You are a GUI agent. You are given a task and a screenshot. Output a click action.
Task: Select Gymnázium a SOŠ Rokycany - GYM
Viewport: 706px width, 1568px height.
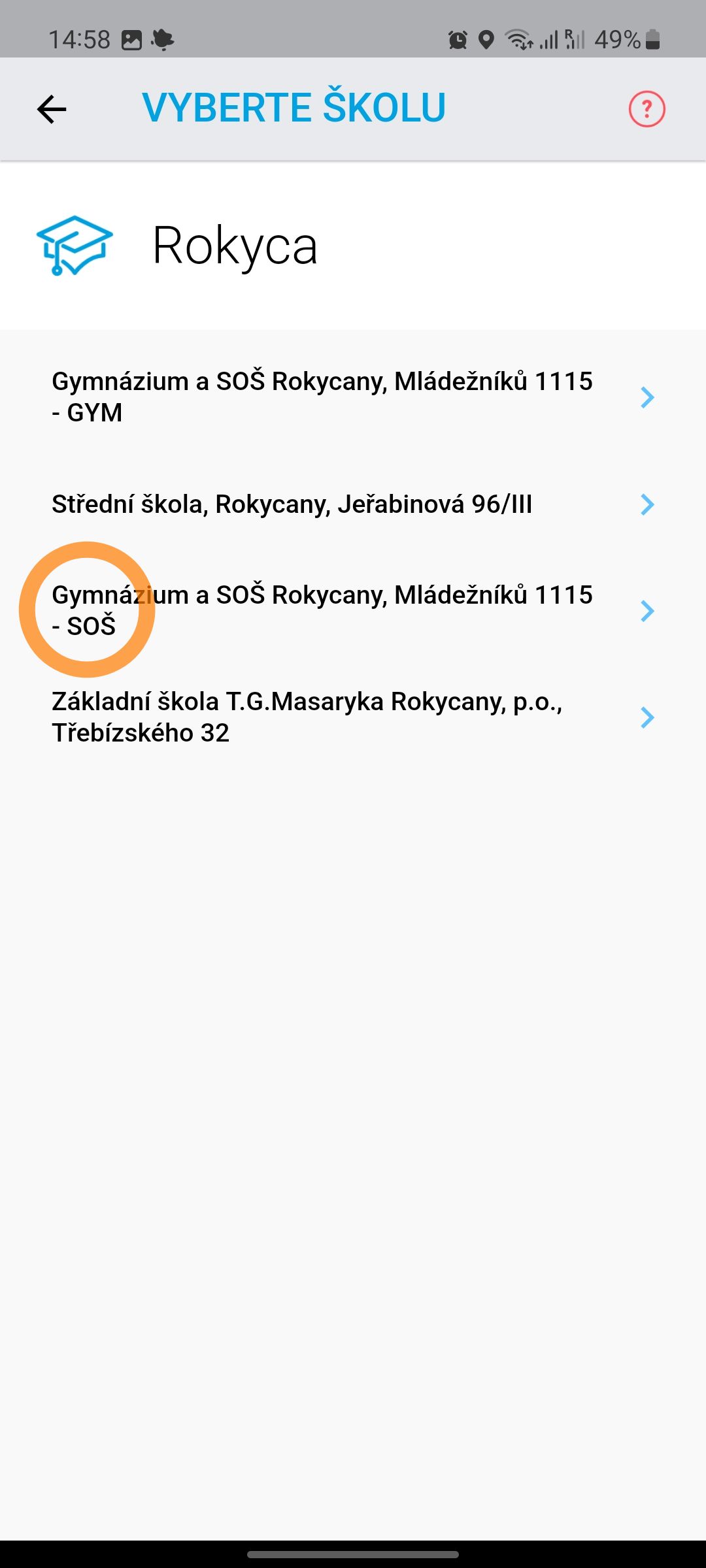[x=353, y=397]
